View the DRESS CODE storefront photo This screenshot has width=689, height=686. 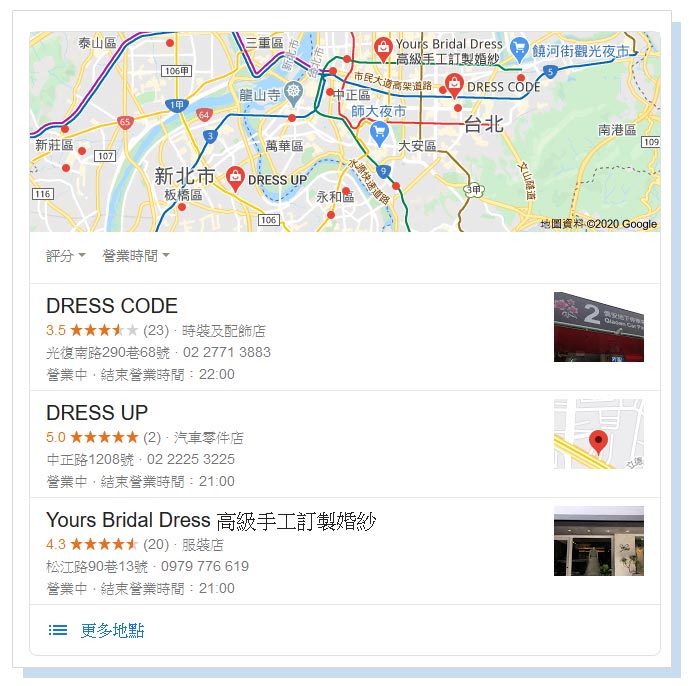598,327
